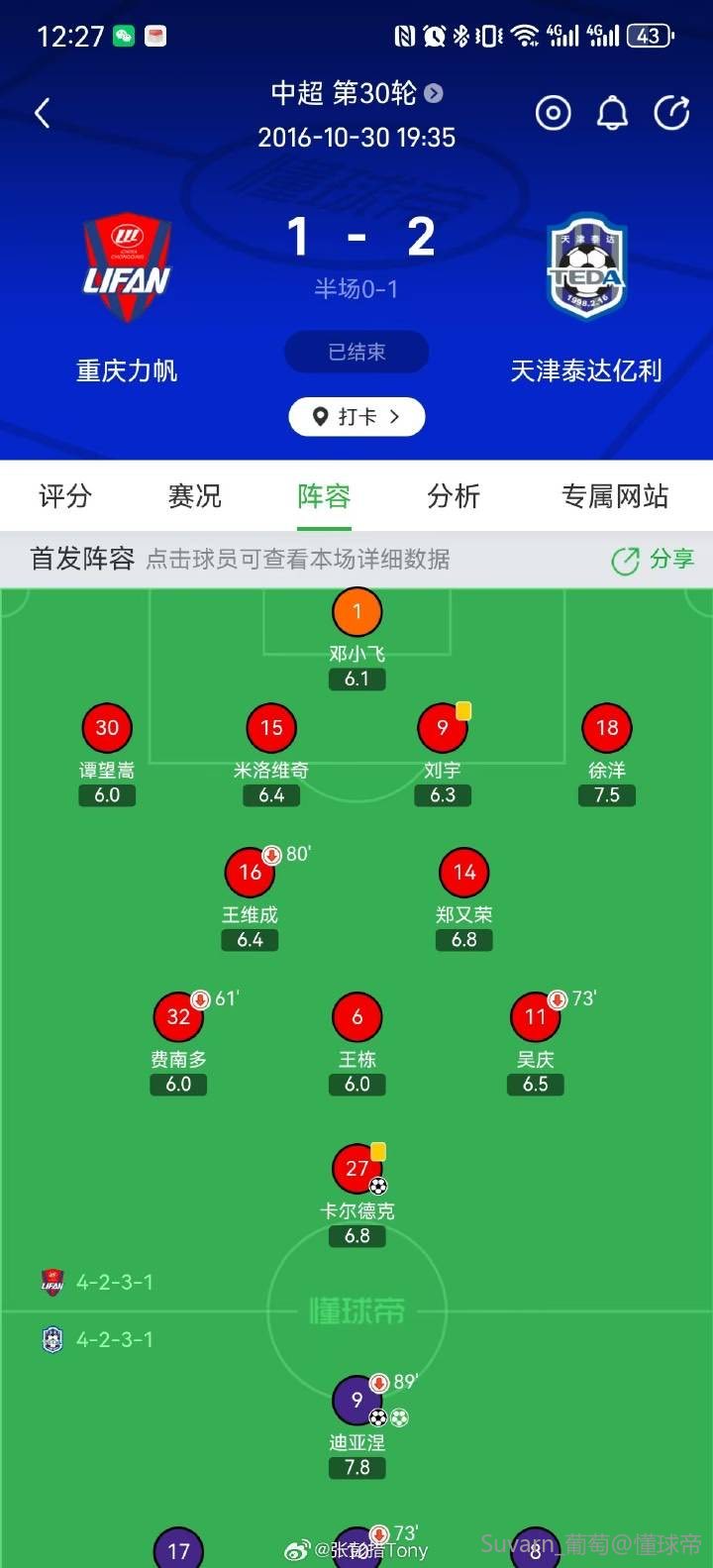Tap the 打卡 check-in button
The width and height of the screenshot is (713, 1568).
356,417
